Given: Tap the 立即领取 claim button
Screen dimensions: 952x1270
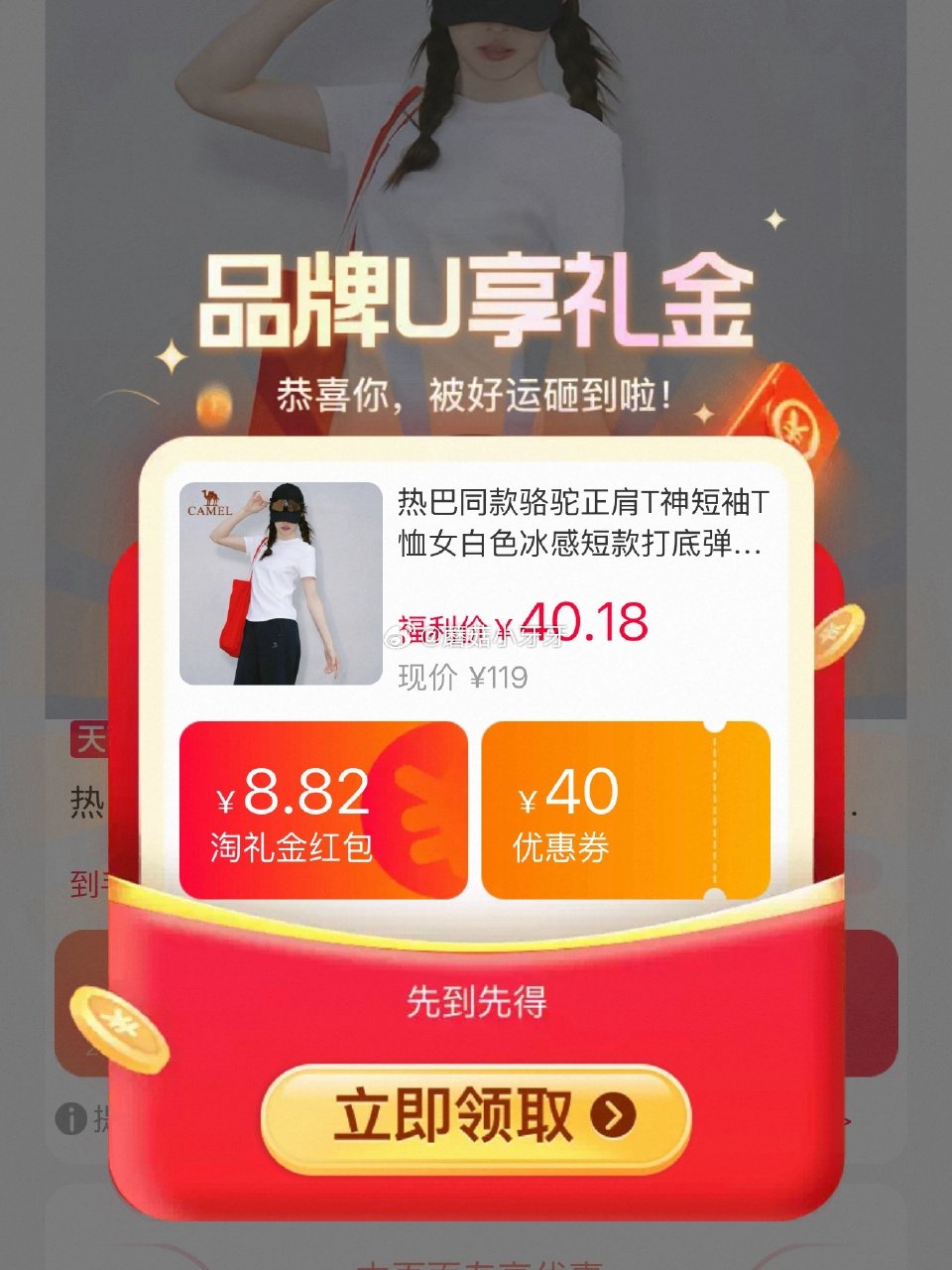Looking at the screenshot, I should tap(475, 1117).
